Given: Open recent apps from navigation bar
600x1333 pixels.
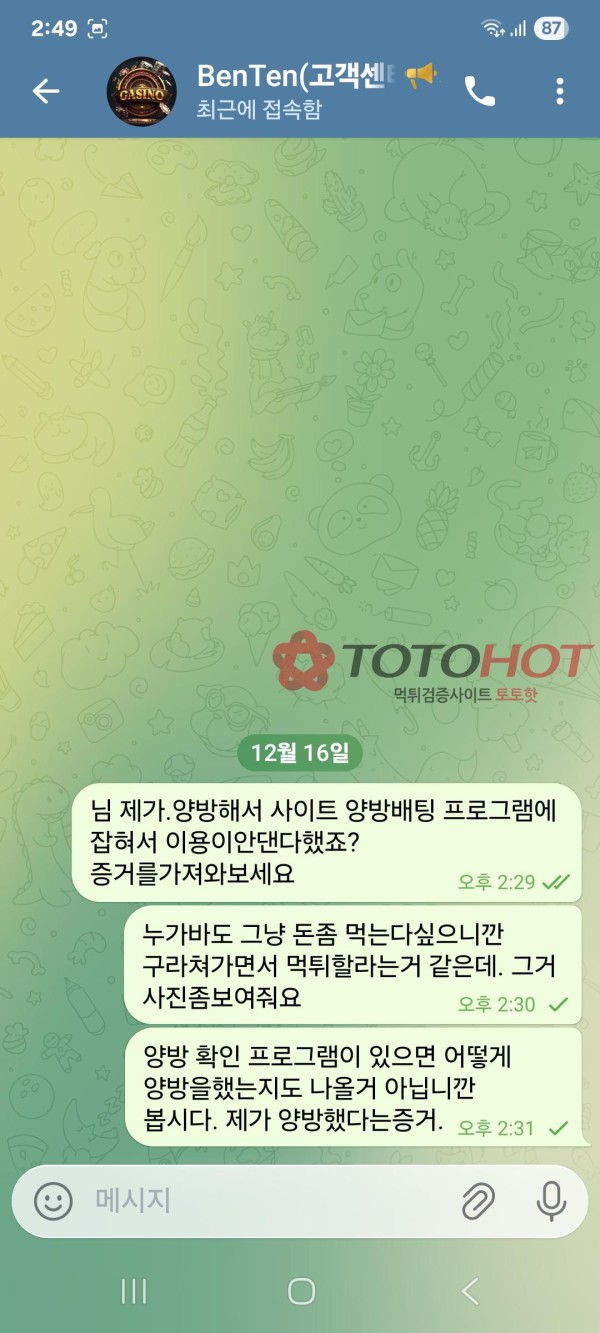Looking at the screenshot, I should 134,1291.
